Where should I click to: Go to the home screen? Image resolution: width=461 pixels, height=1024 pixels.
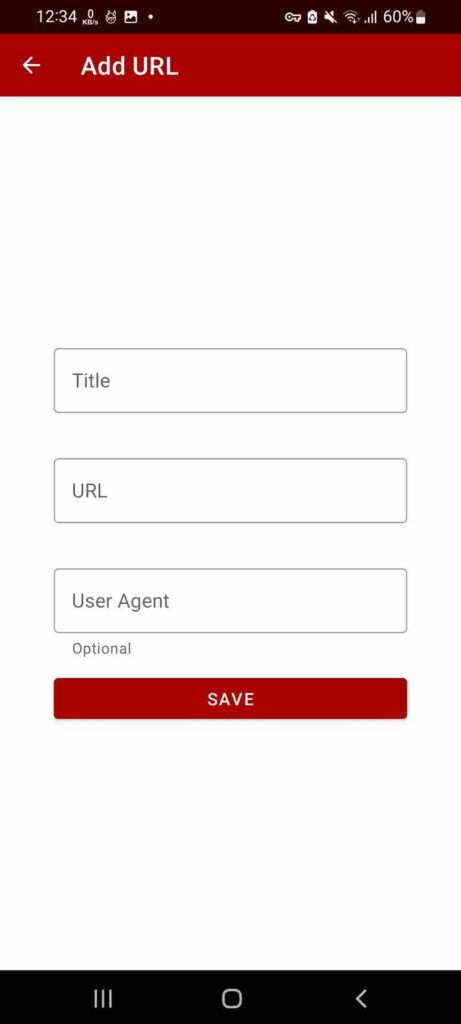(x=231, y=998)
